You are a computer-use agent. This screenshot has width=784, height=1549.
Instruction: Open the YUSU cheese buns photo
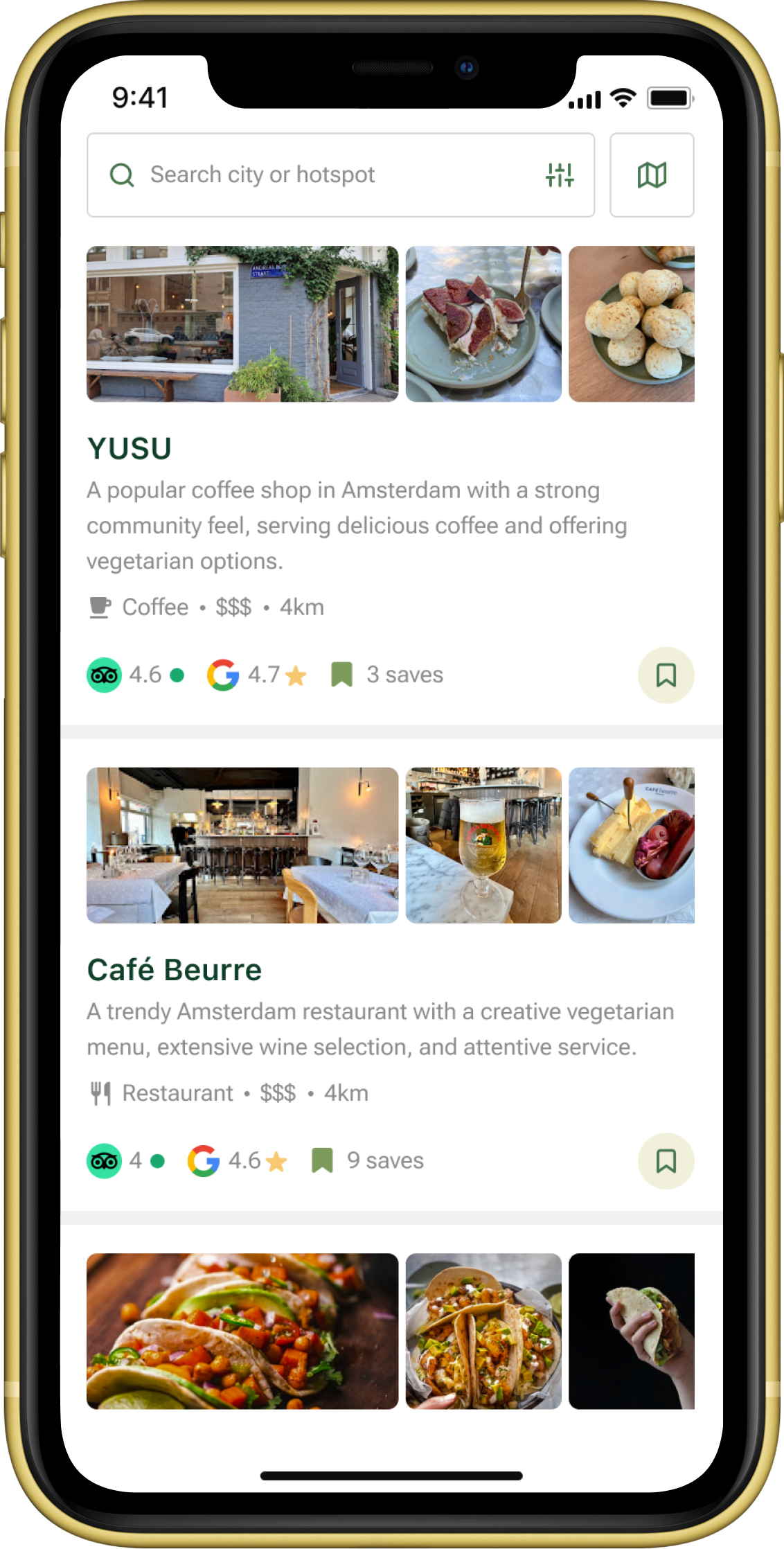(631, 324)
